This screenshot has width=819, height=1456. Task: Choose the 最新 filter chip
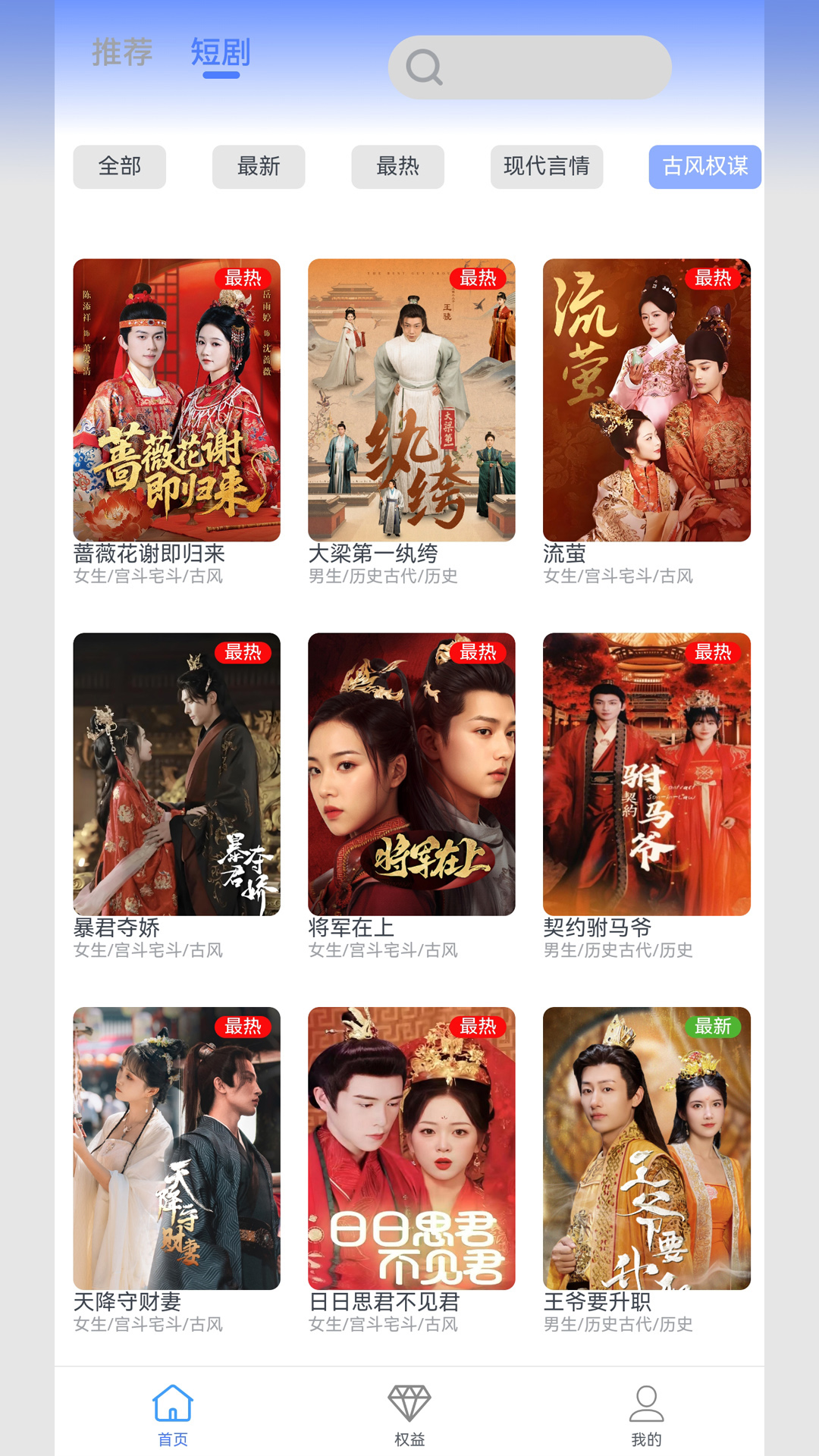259,167
